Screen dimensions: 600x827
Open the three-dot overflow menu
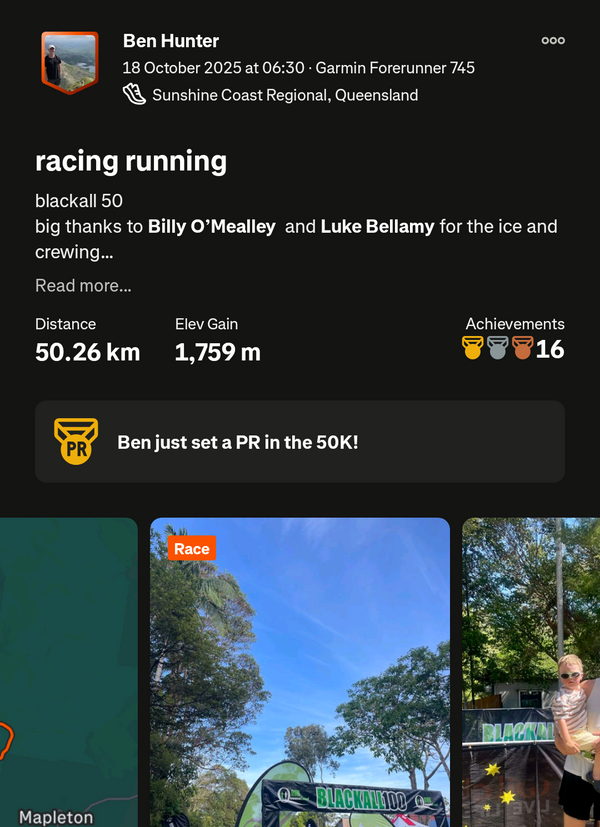pyautogui.click(x=553, y=41)
